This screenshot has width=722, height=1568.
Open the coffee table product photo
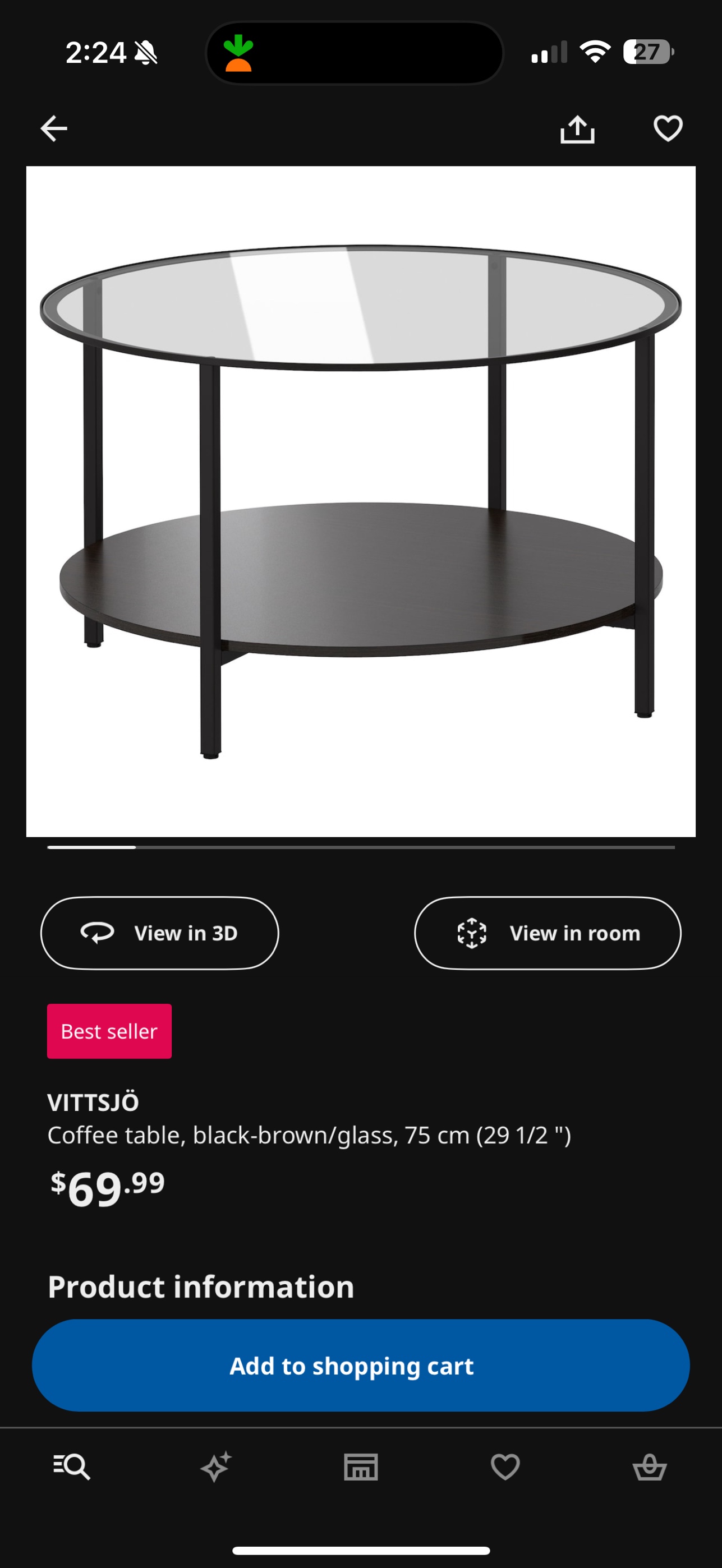click(360, 501)
